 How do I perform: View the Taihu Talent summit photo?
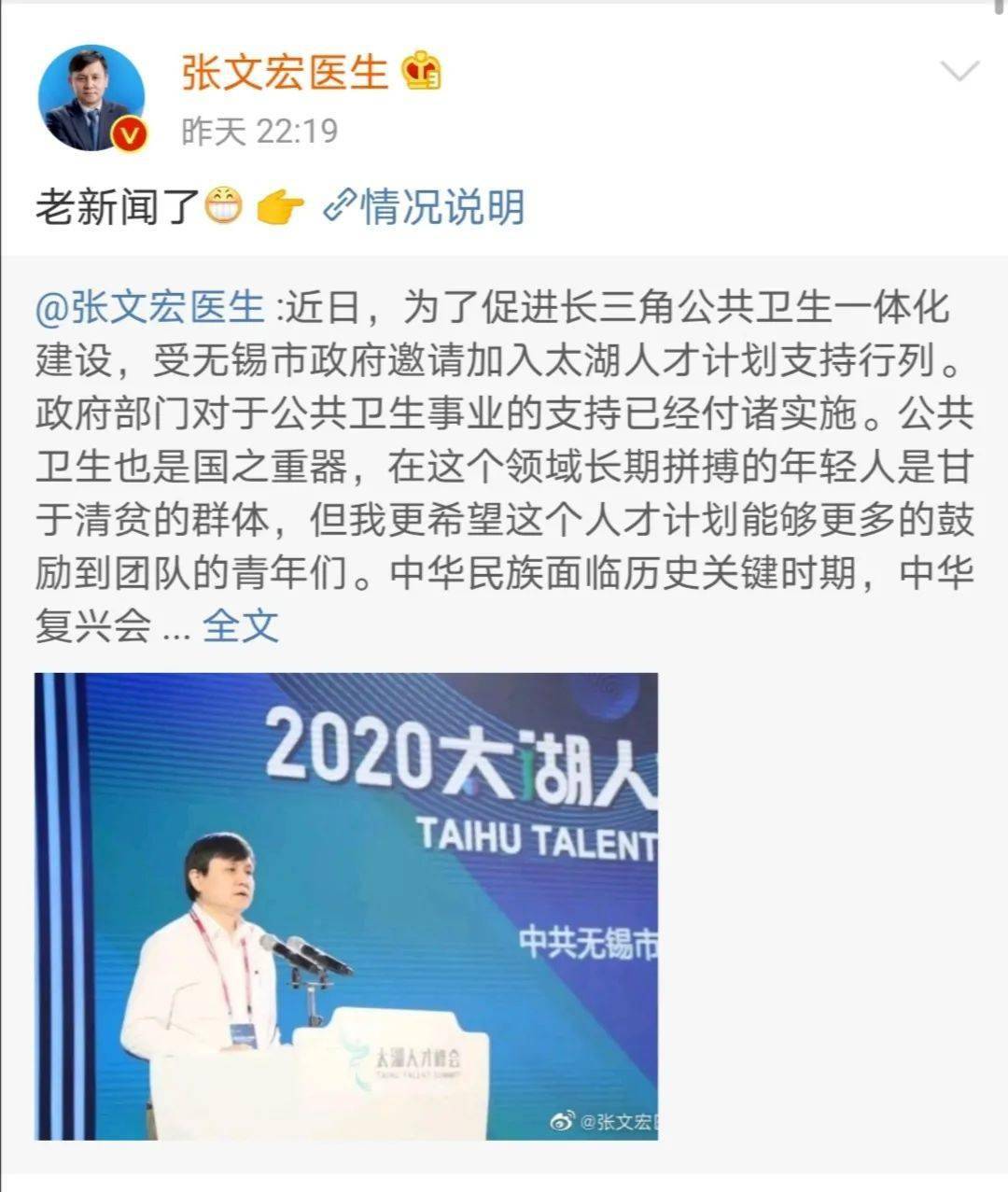click(346, 905)
